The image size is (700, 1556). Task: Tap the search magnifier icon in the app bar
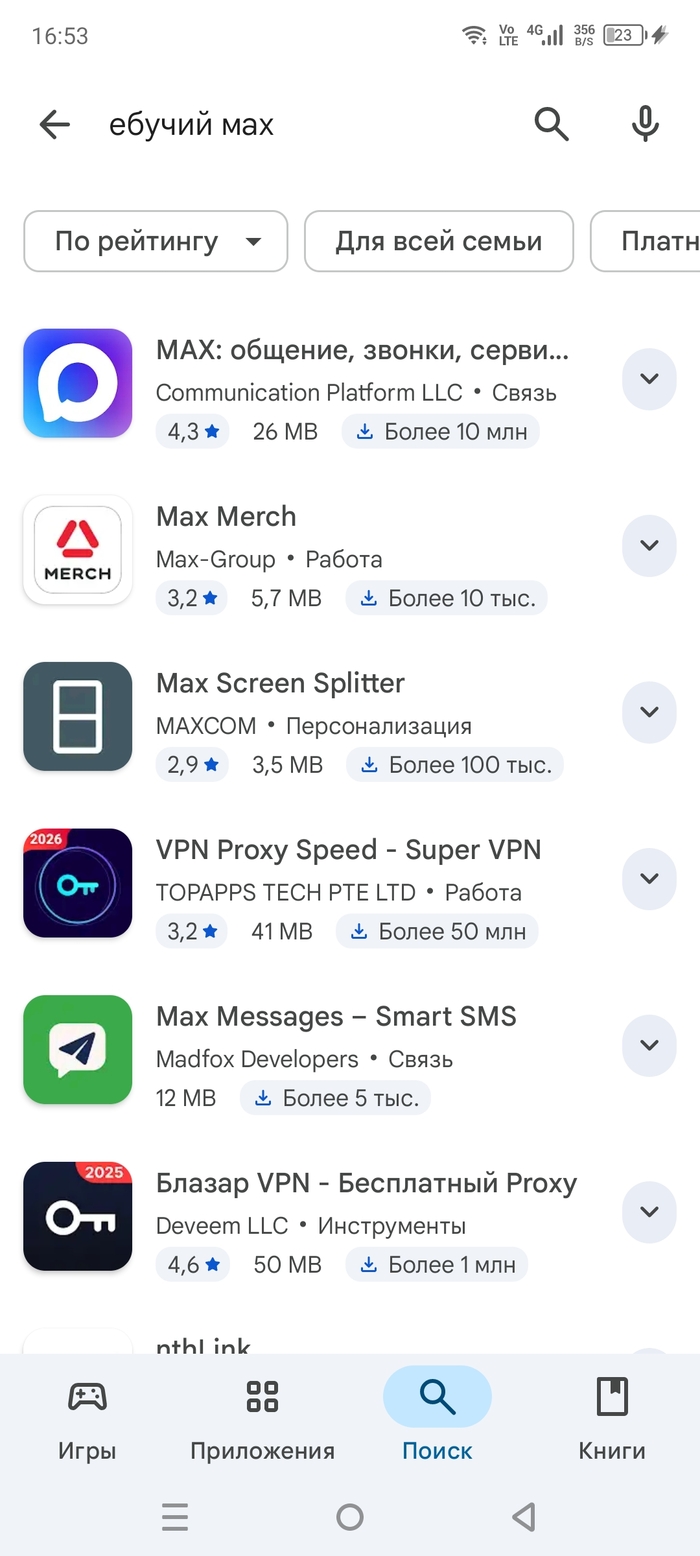pos(551,125)
